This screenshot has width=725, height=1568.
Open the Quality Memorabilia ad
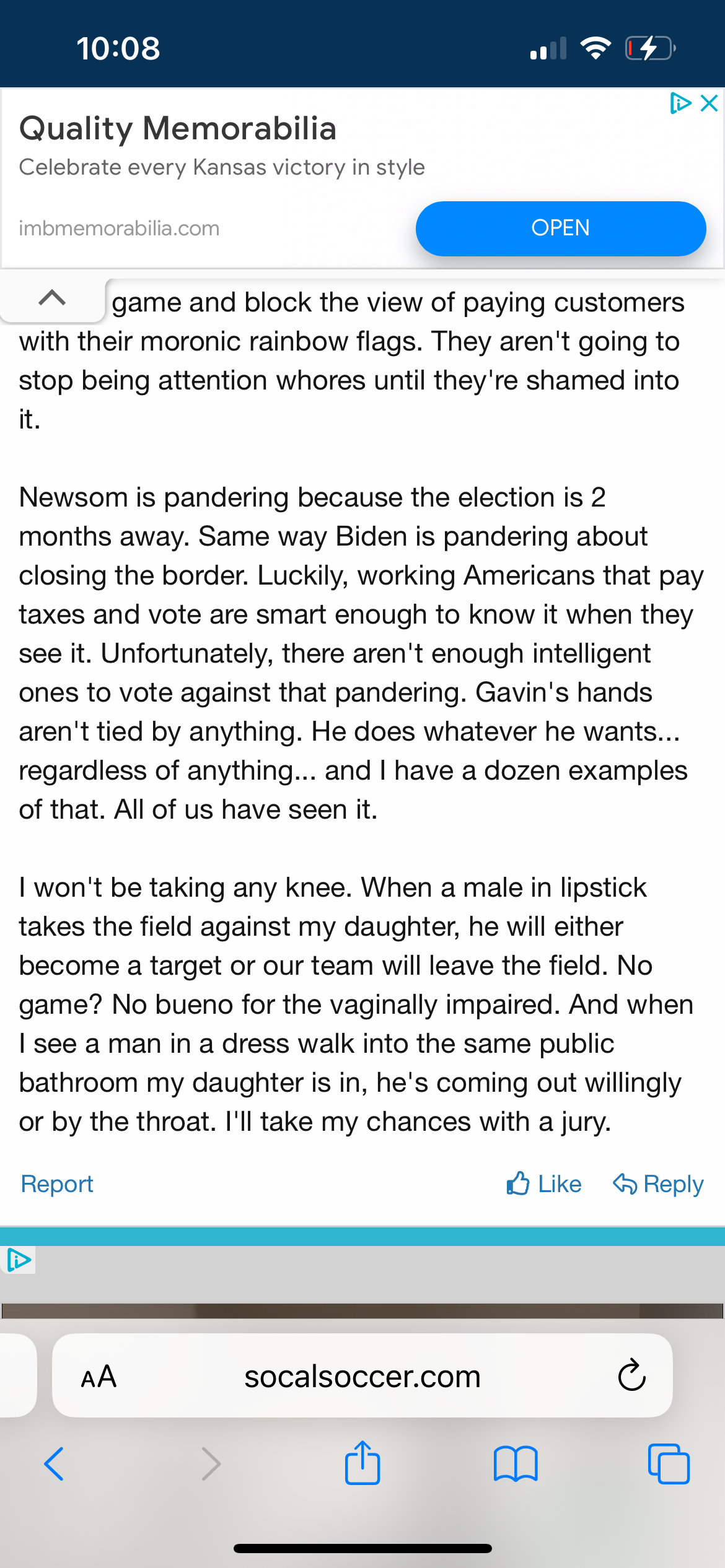tap(560, 229)
